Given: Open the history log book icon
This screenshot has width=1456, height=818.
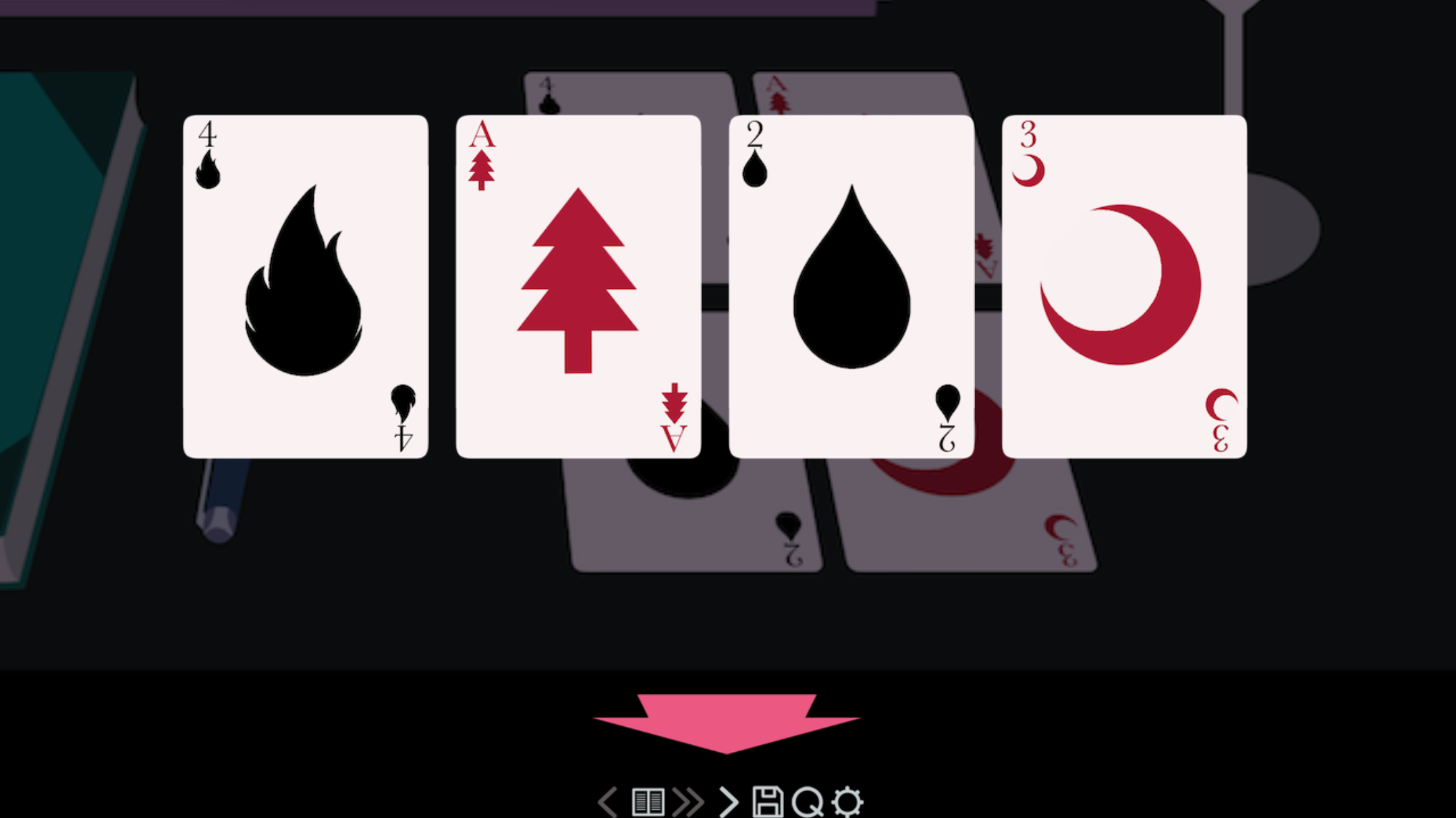Looking at the screenshot, I should pos(648,802).
